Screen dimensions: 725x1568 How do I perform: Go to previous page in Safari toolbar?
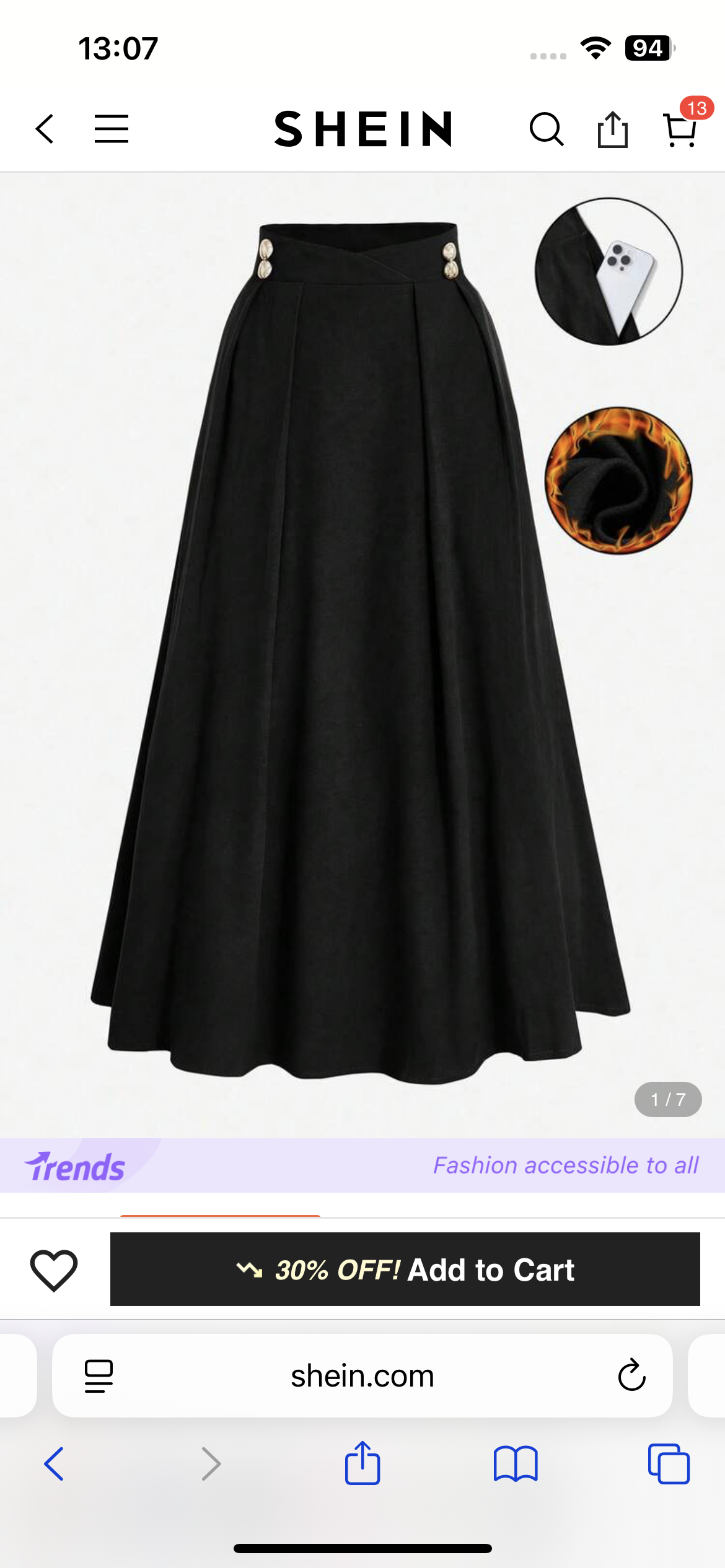click(x=54, y=1464)
